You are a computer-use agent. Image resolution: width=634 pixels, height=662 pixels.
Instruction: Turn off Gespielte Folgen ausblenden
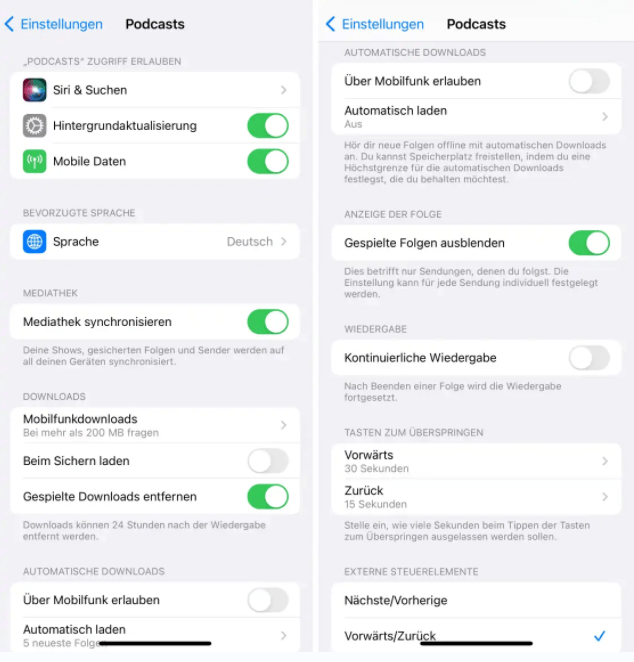pos(588,243)
